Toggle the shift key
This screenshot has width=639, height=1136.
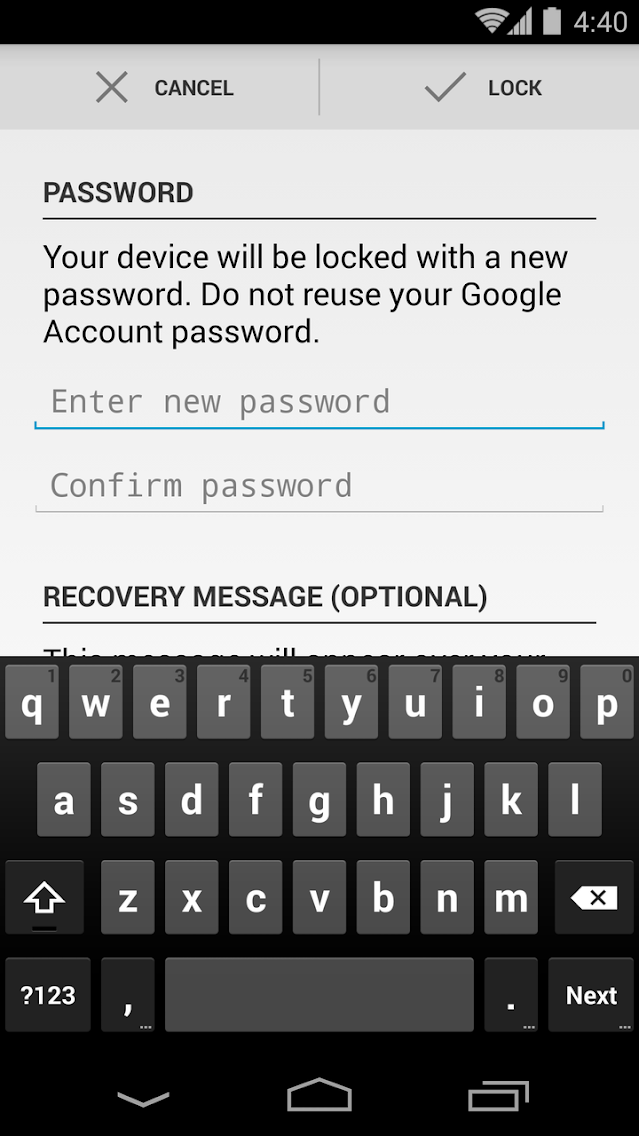(x=44, y=898)
